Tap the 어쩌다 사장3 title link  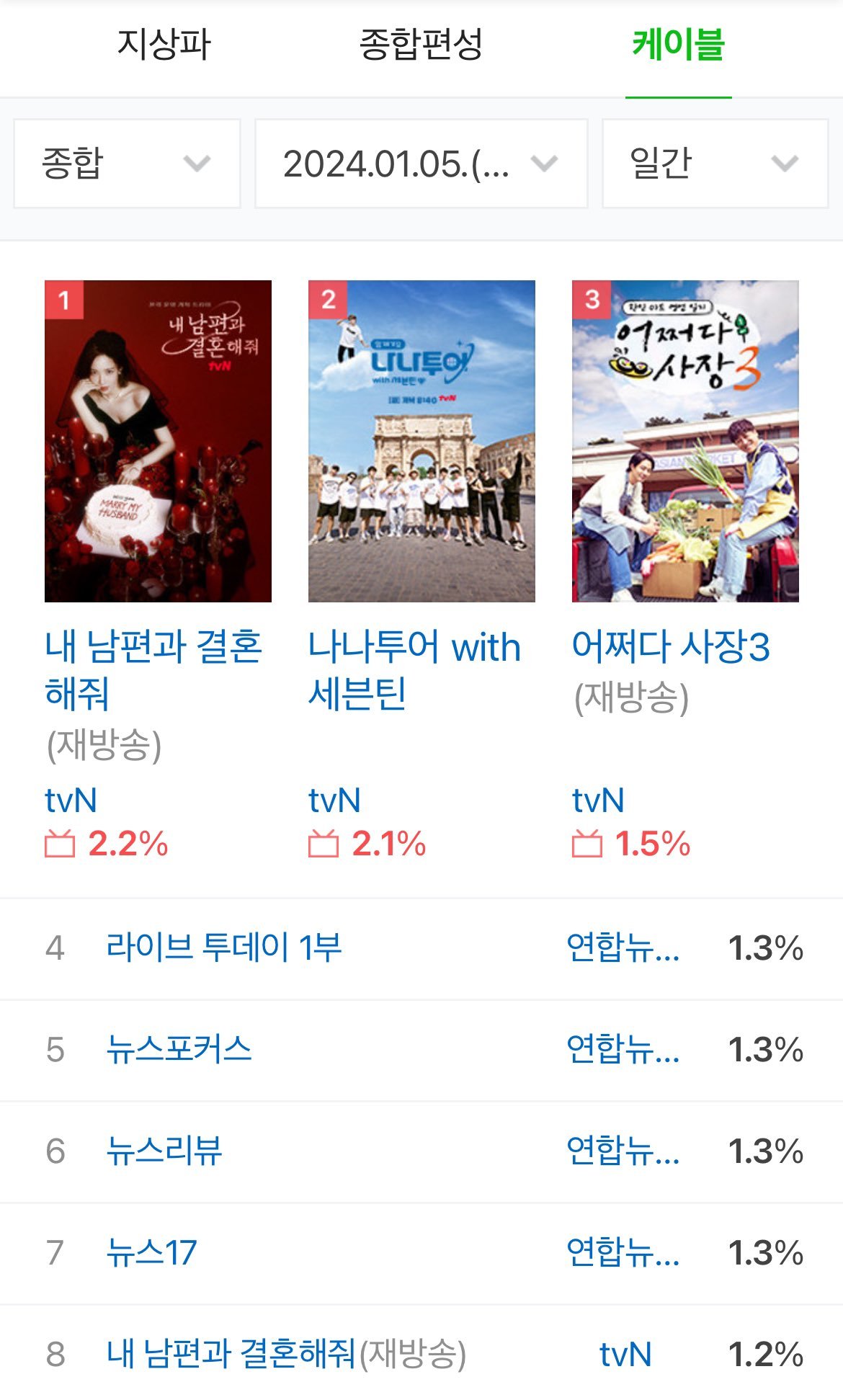[x=671, y=646]
